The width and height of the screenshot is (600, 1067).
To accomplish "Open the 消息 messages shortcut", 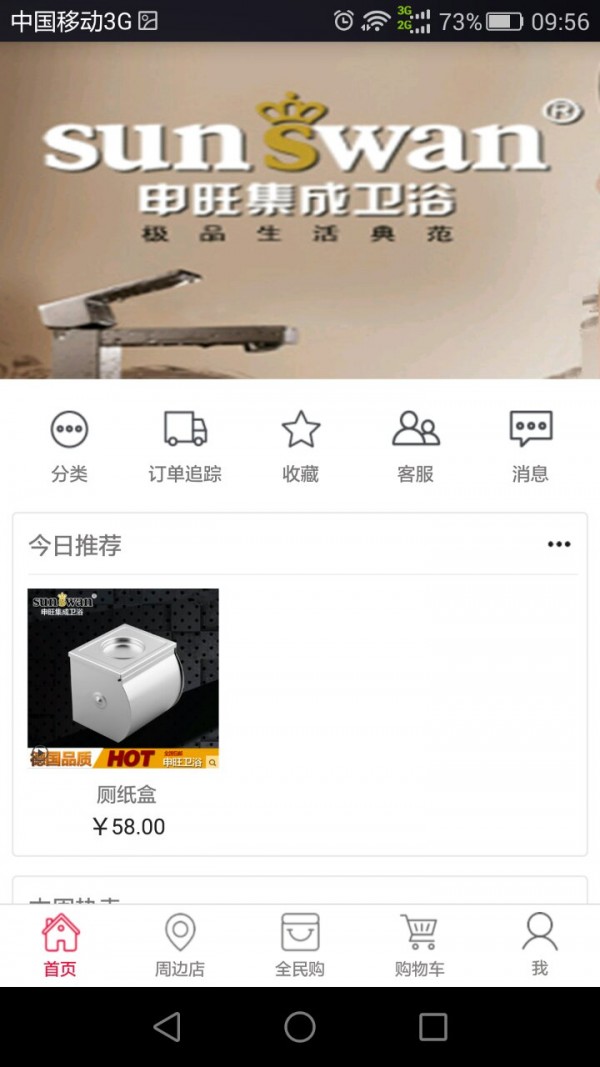I will click(x=530, y=446).
